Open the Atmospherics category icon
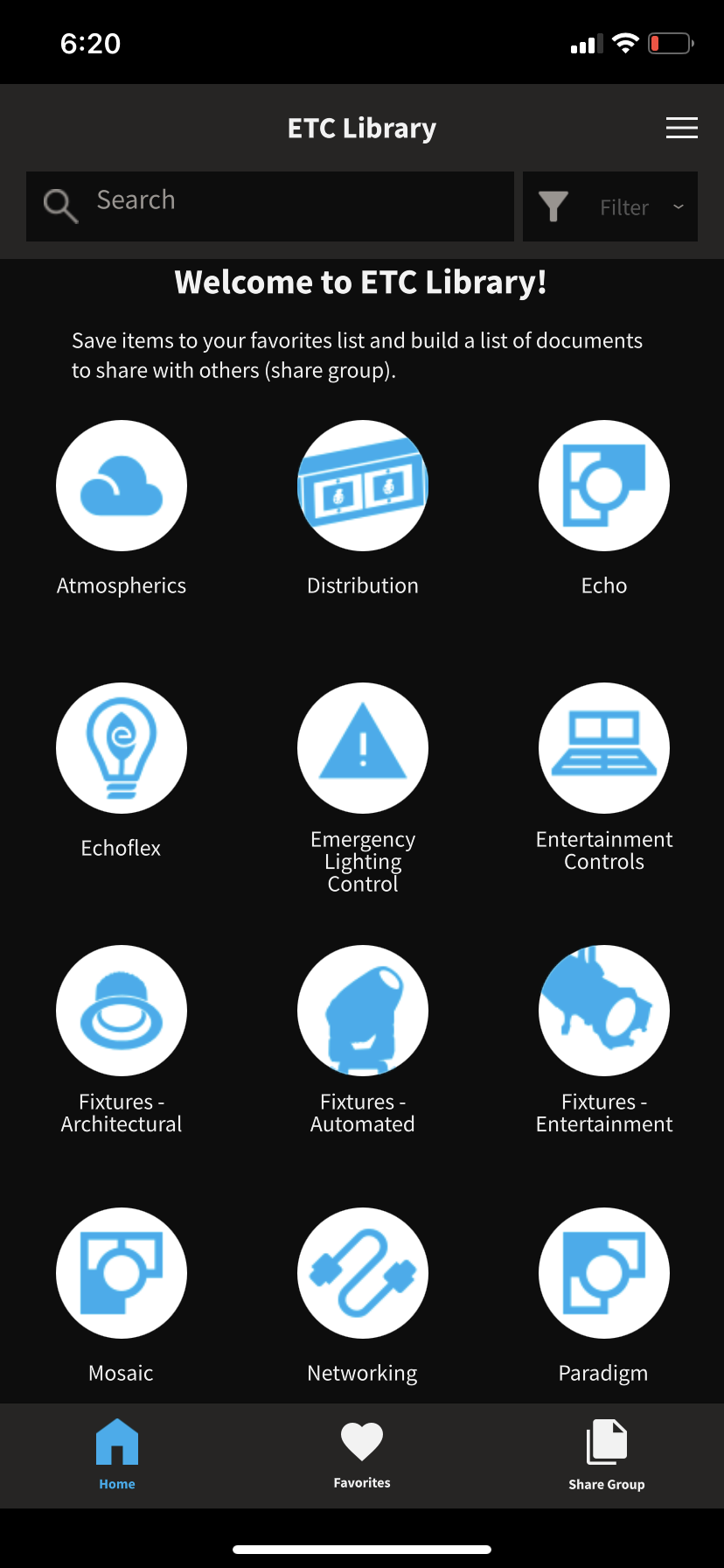 pyautogui.click(x=121, y=486)
